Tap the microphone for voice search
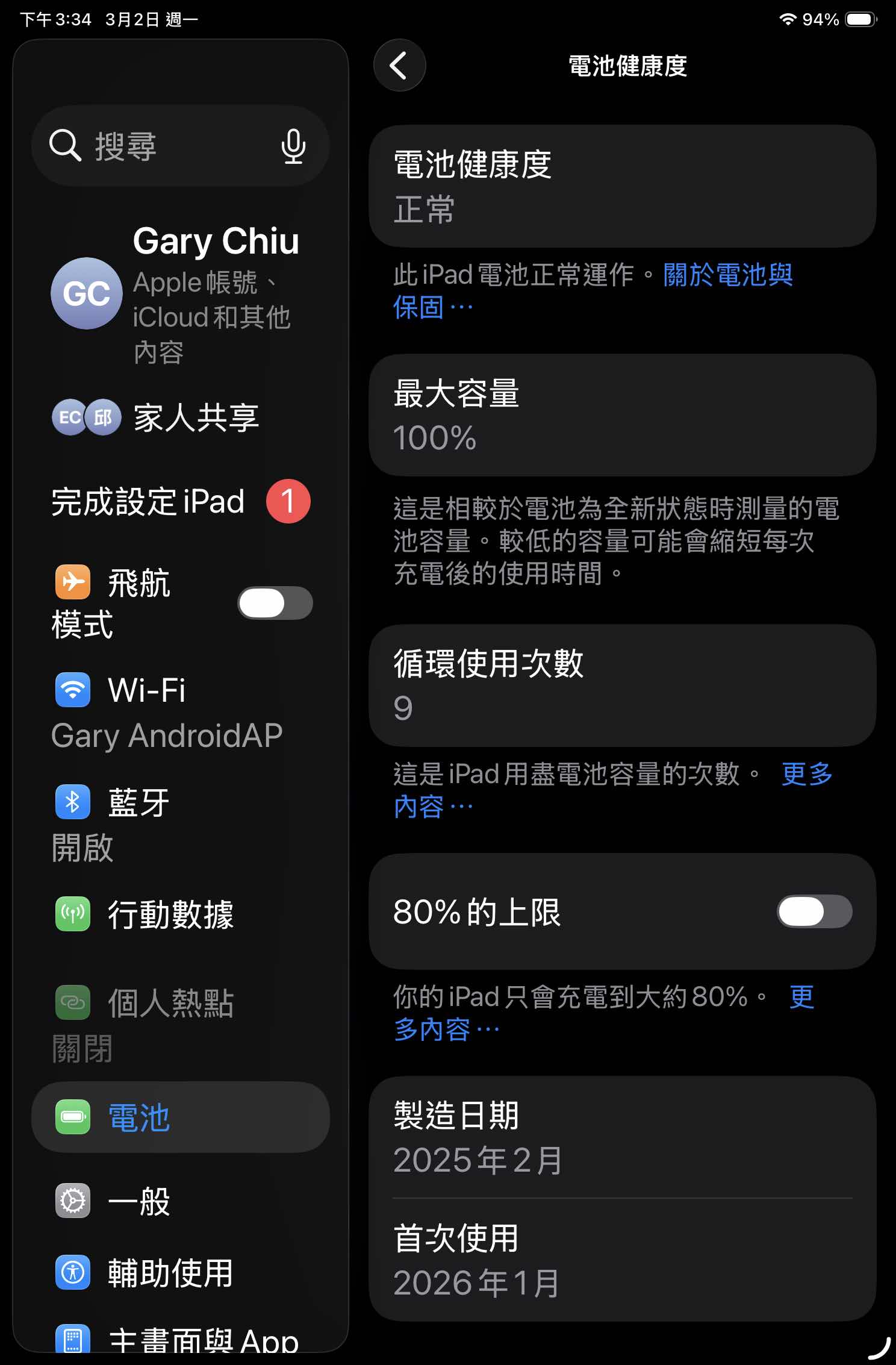The height and width of the screenshot is (1365, 896). click(x=293, y=146)
